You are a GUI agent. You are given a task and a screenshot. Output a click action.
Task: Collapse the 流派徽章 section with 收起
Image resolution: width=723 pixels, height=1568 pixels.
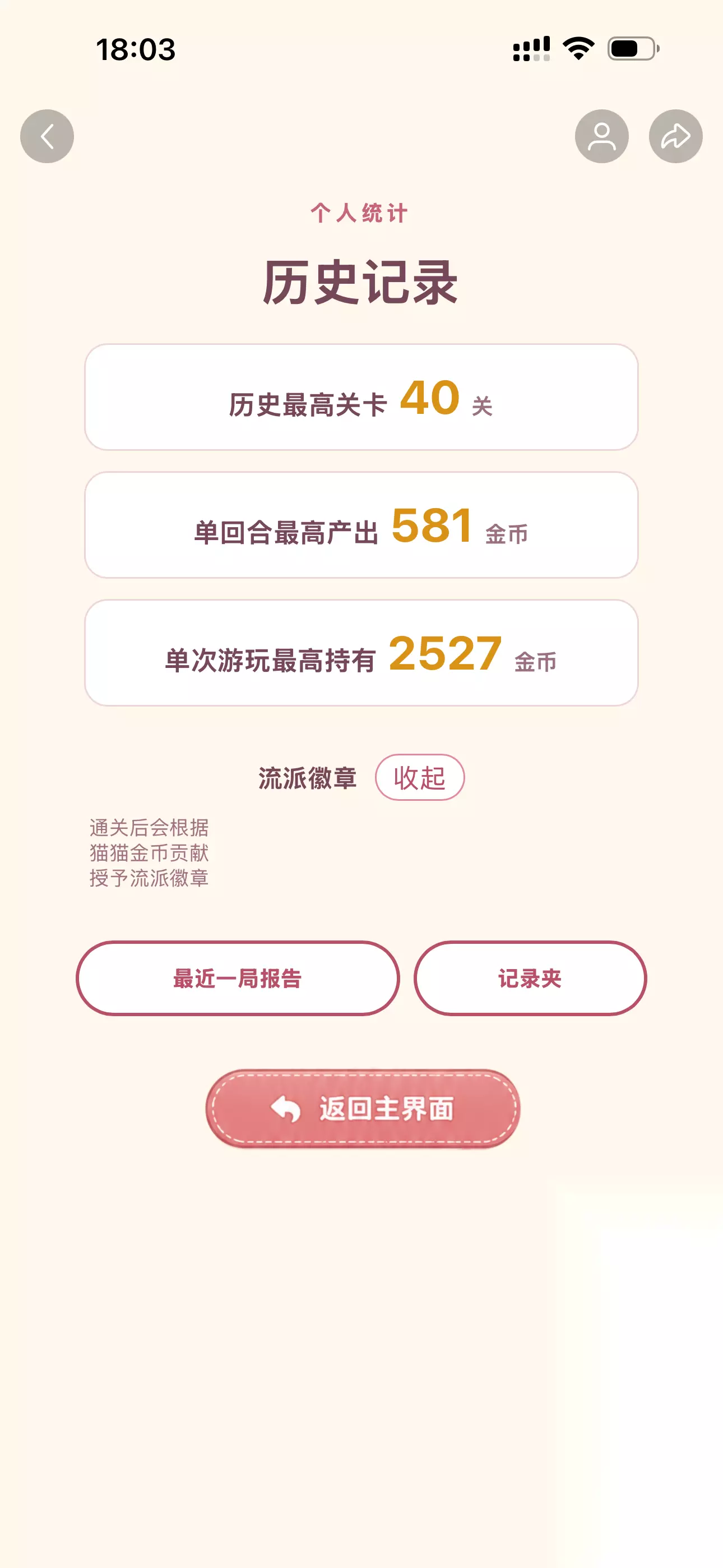[x=419, y=777]
